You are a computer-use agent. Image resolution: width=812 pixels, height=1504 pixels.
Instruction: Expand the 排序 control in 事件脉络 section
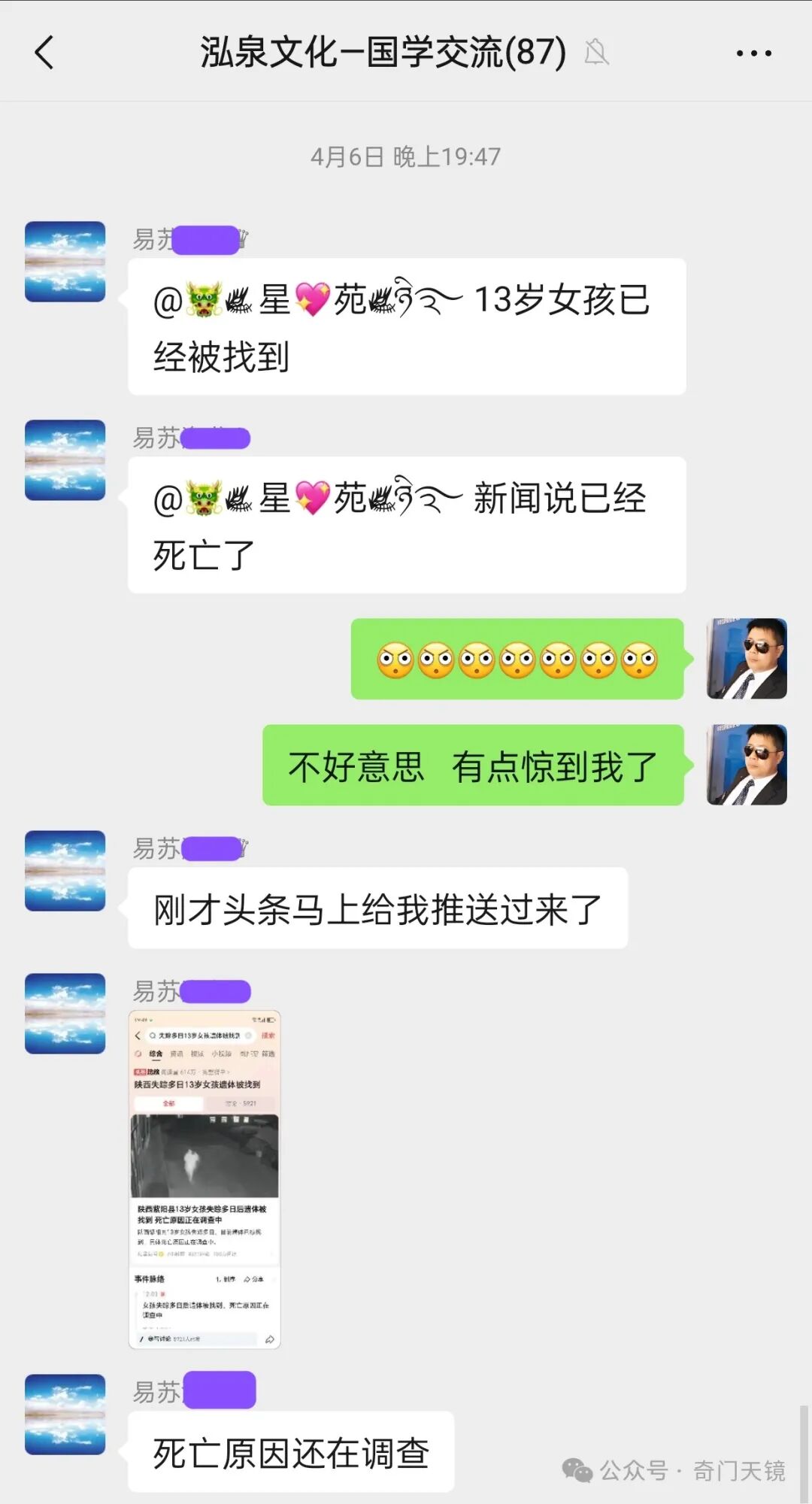[226, 1278]
